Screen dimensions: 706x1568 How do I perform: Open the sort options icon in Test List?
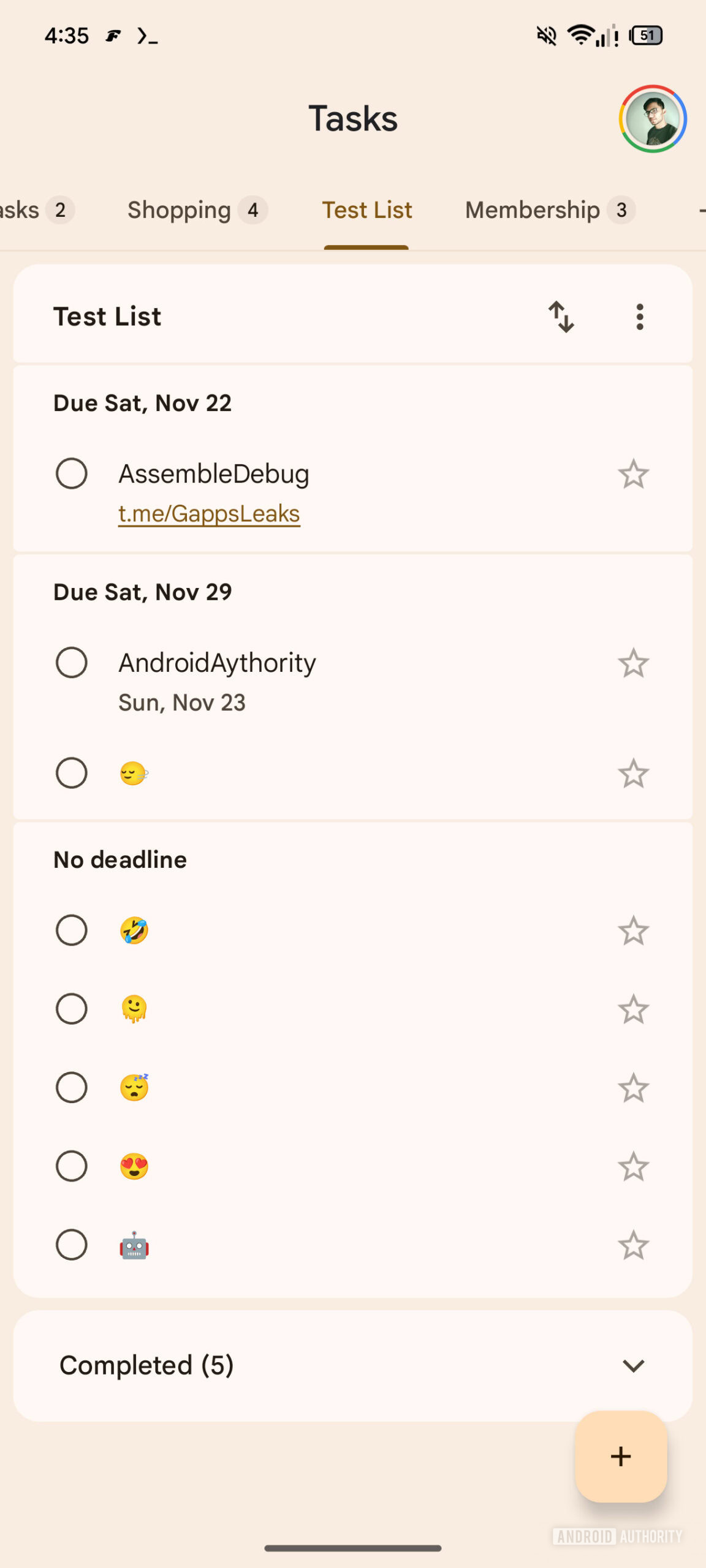(x=561, y=317)
